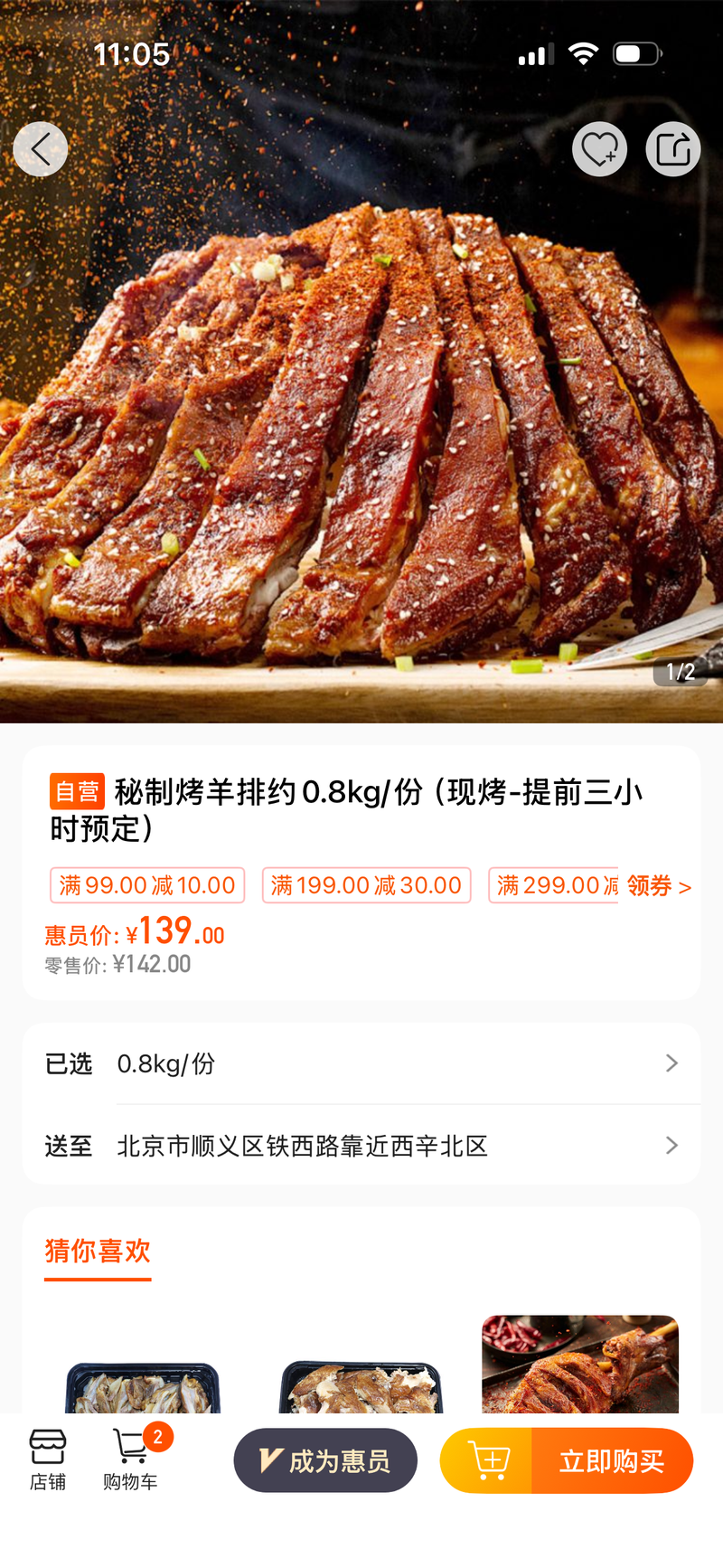Viewport: 723px width, 1568px height.
Task: Open 领券 to claim coupons
Action: click(659, 886)
